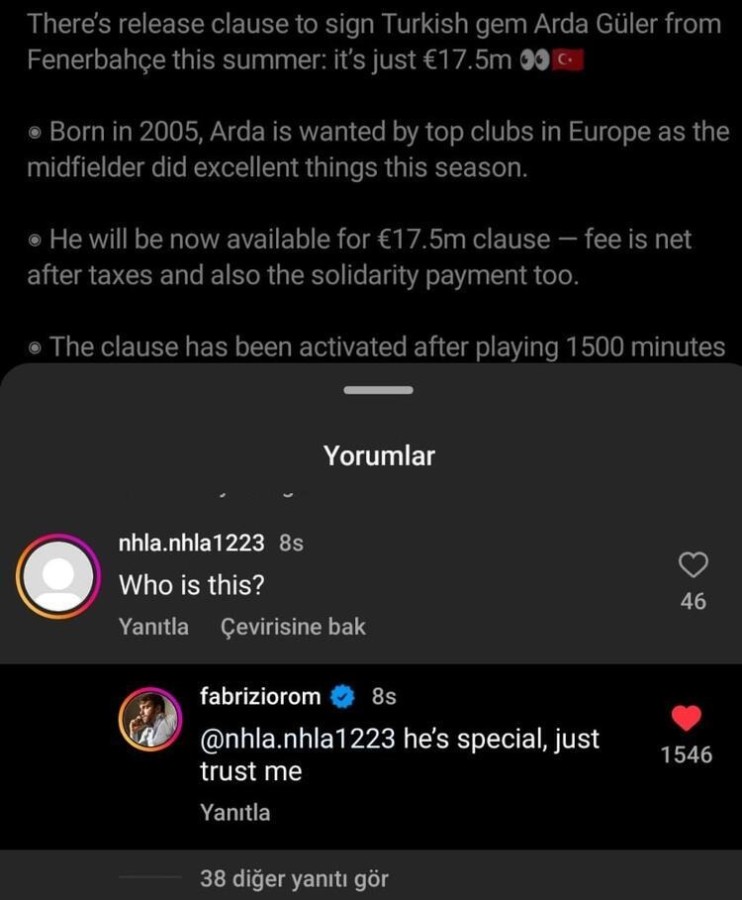Tap Yanıtla under 'Who is this?'
The image size is (742, 900).
click(153, 627)
